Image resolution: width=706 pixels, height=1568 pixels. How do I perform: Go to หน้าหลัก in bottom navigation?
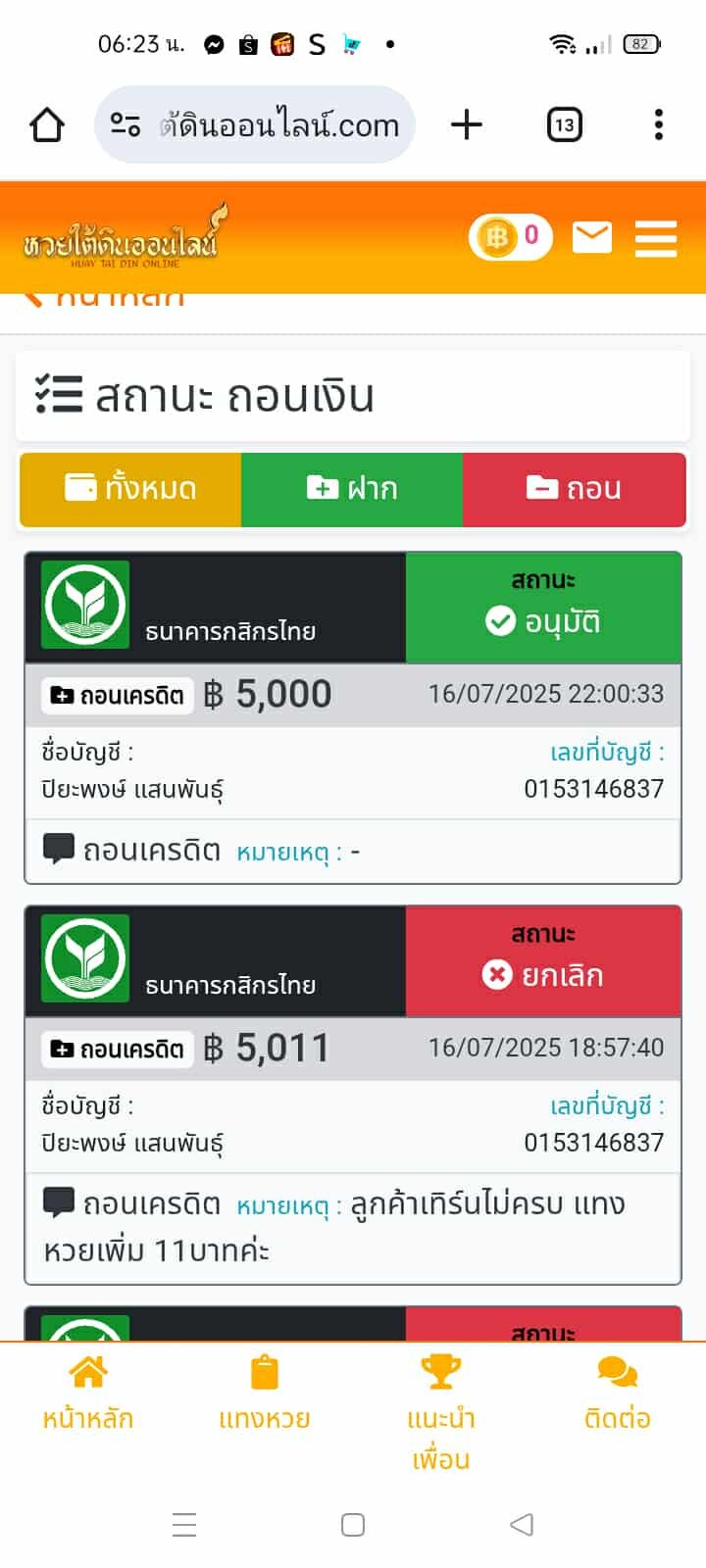pyautogui.click(x=88, y=1394)
